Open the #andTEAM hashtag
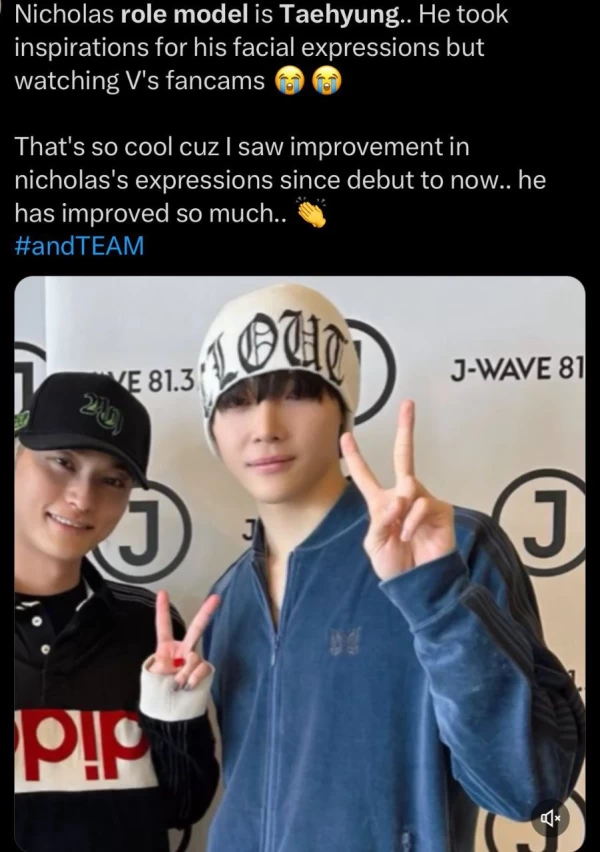600x852 pixels. 79,245
